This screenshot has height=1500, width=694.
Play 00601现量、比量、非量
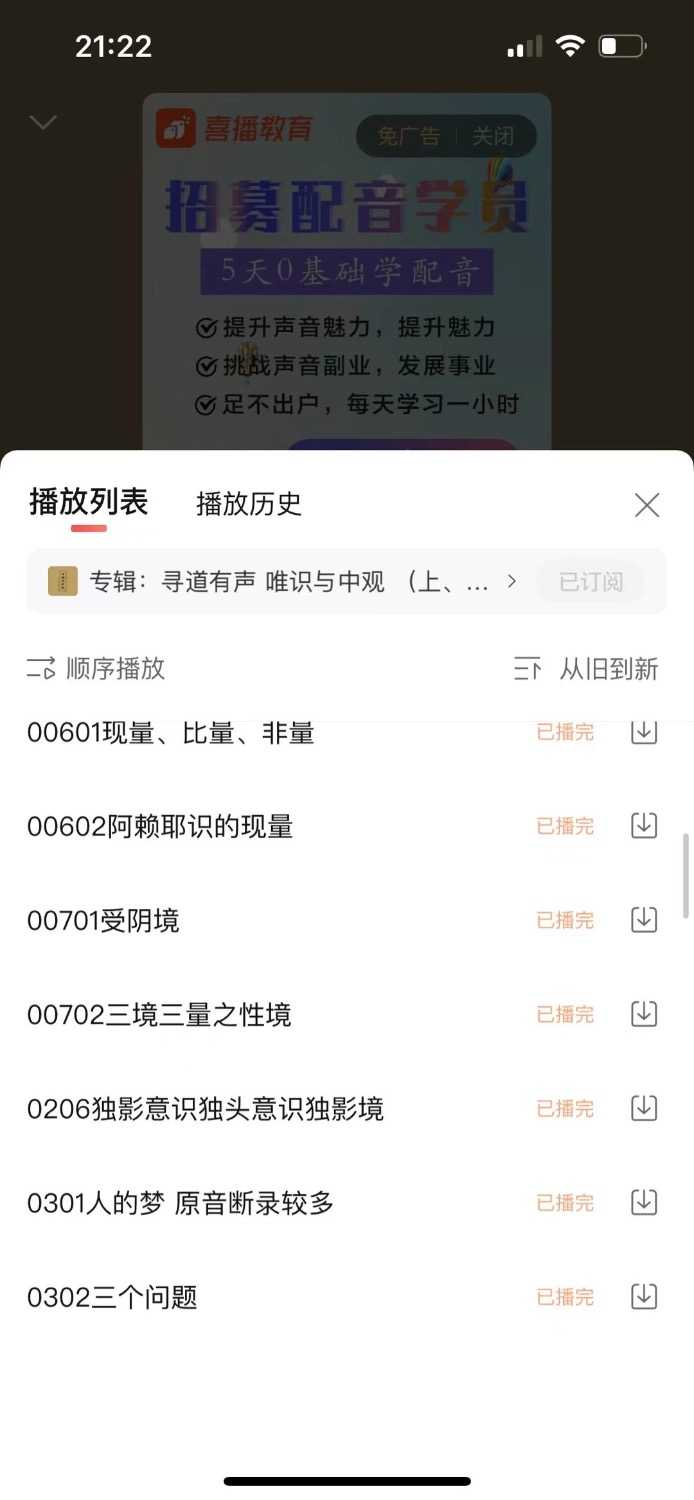tap(171, 733)
